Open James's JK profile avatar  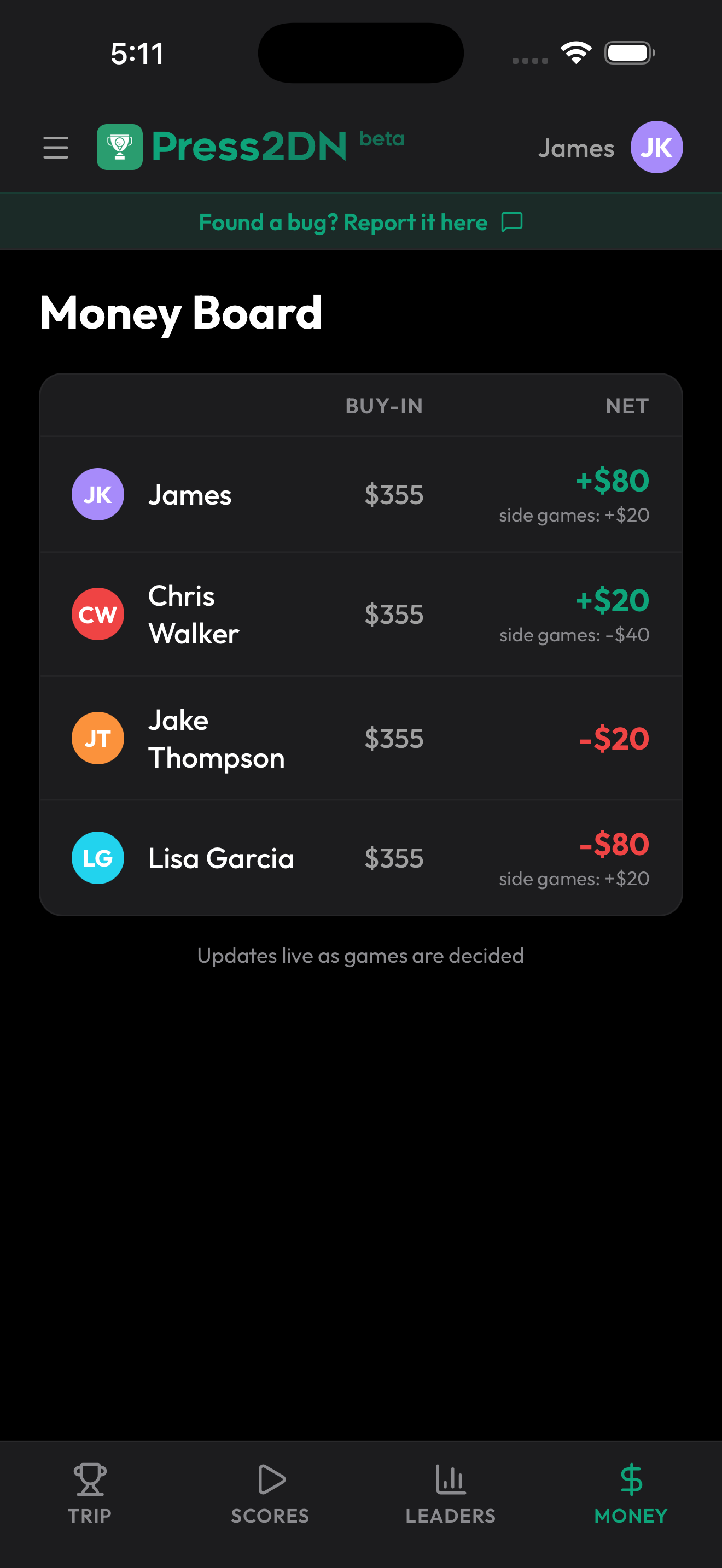pos(656,147)
